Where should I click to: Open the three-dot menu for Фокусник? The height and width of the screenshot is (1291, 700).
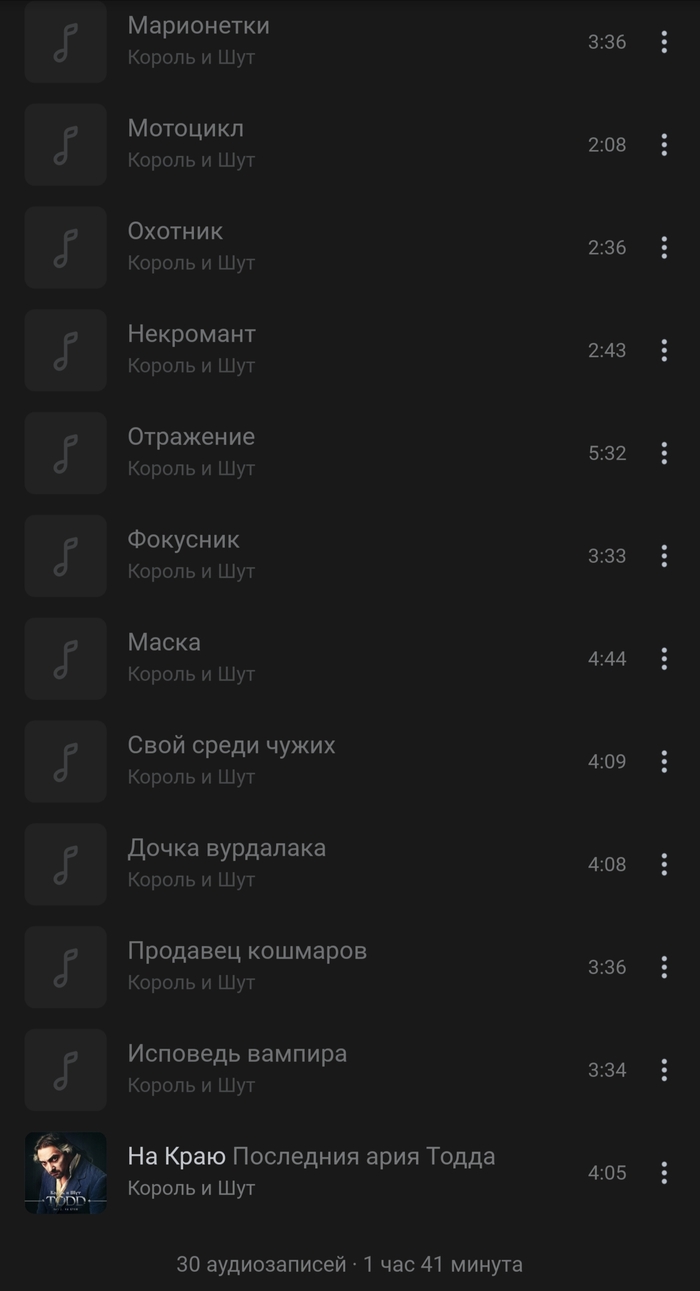tap(664, 556)
